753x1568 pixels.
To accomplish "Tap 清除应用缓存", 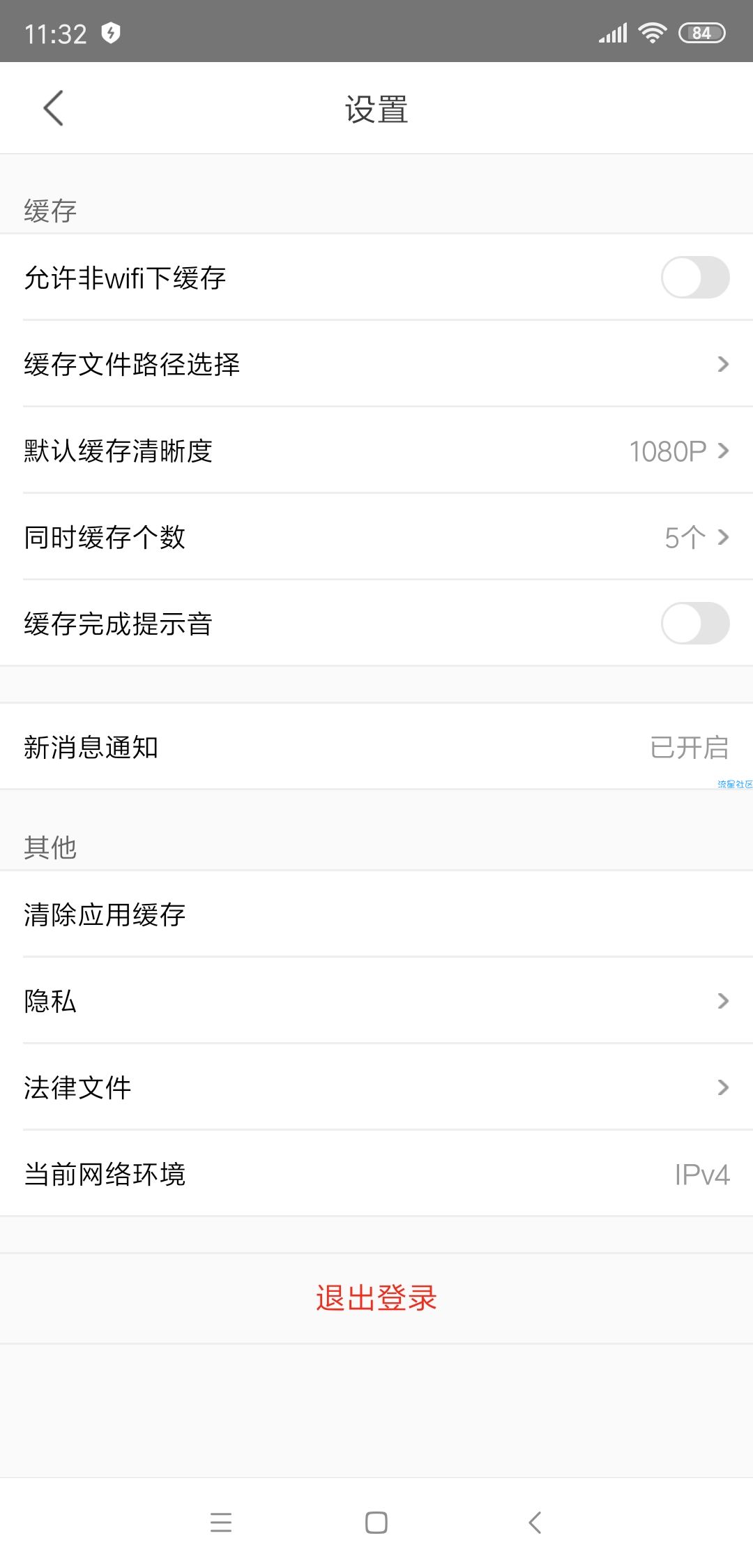I will 376,914.
